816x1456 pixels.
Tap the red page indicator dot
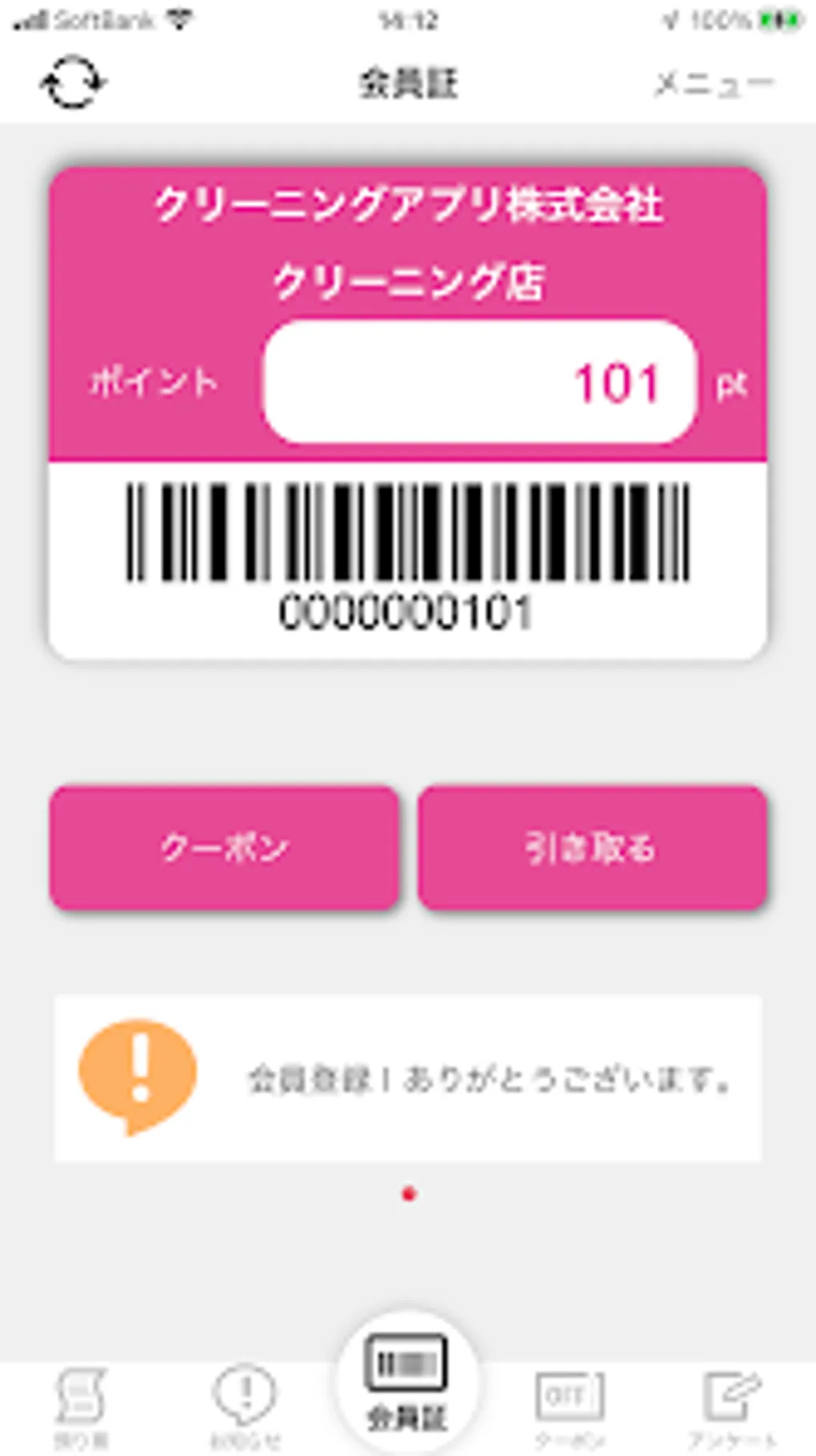tap(408, 1194)
